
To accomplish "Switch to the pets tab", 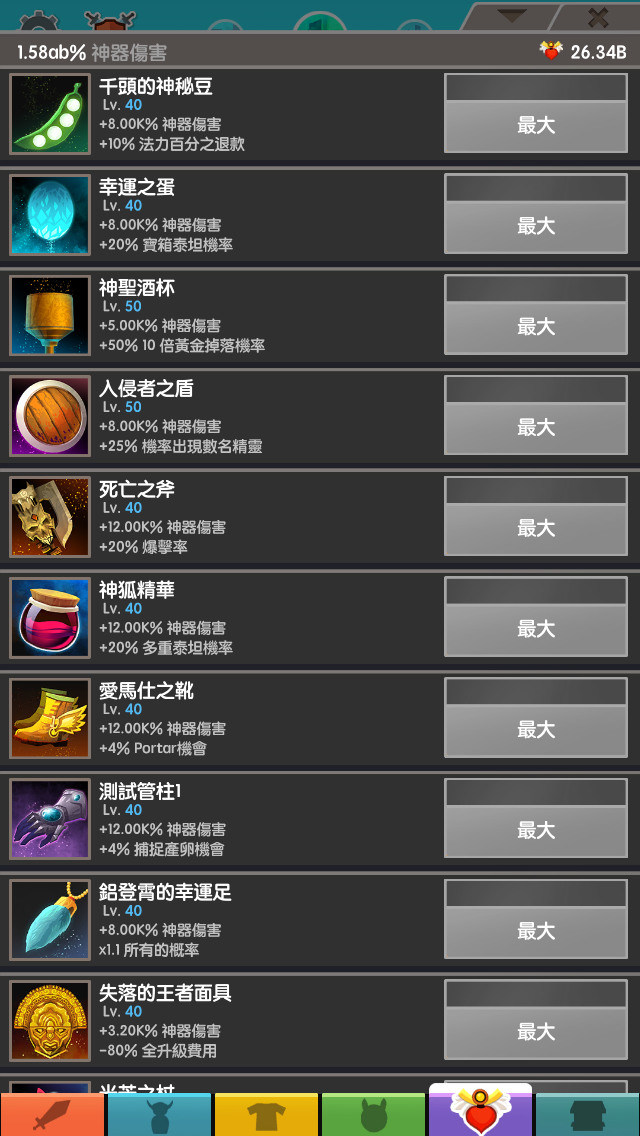I will 373,1114.
